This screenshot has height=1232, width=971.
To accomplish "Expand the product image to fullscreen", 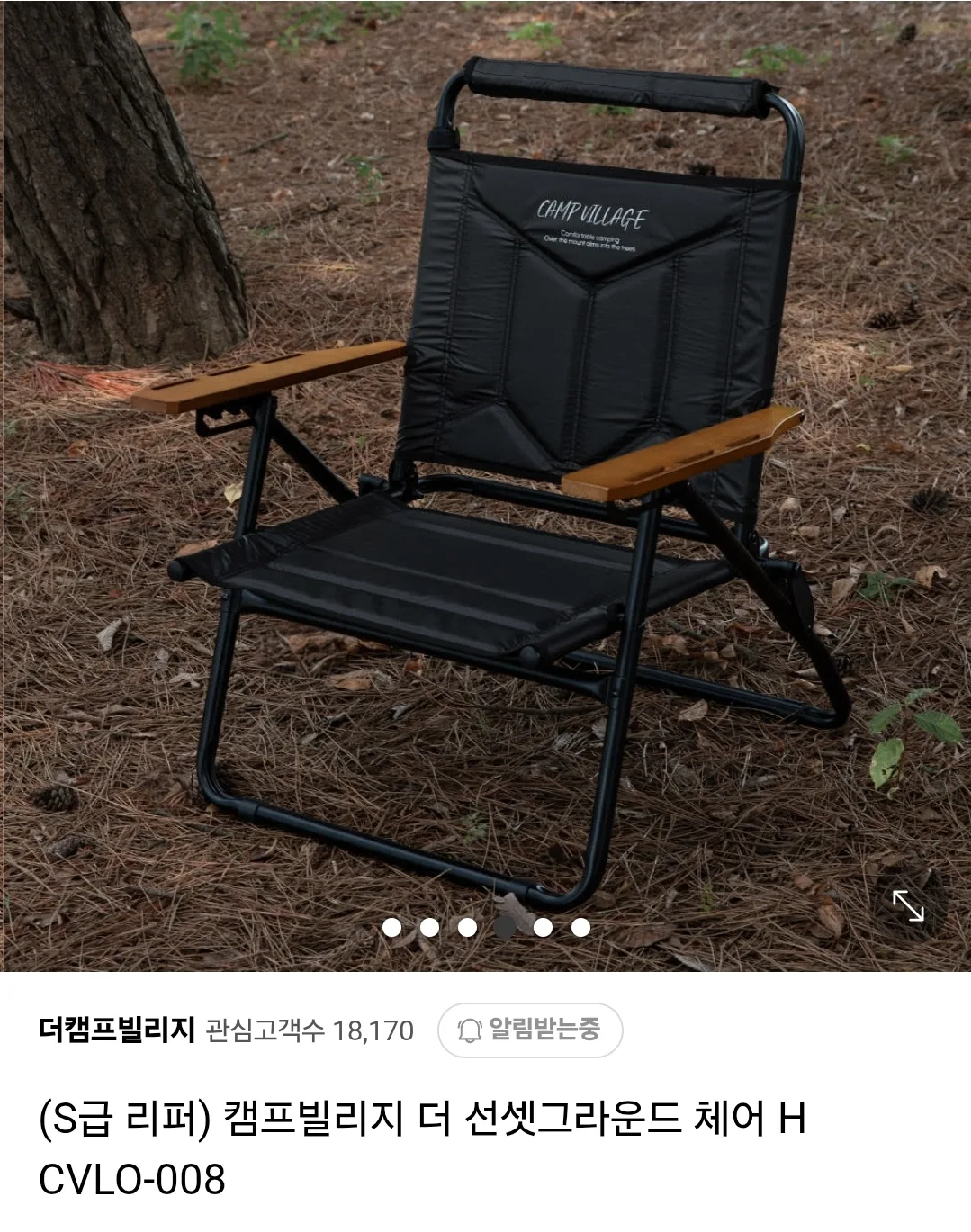I will 907,905.
